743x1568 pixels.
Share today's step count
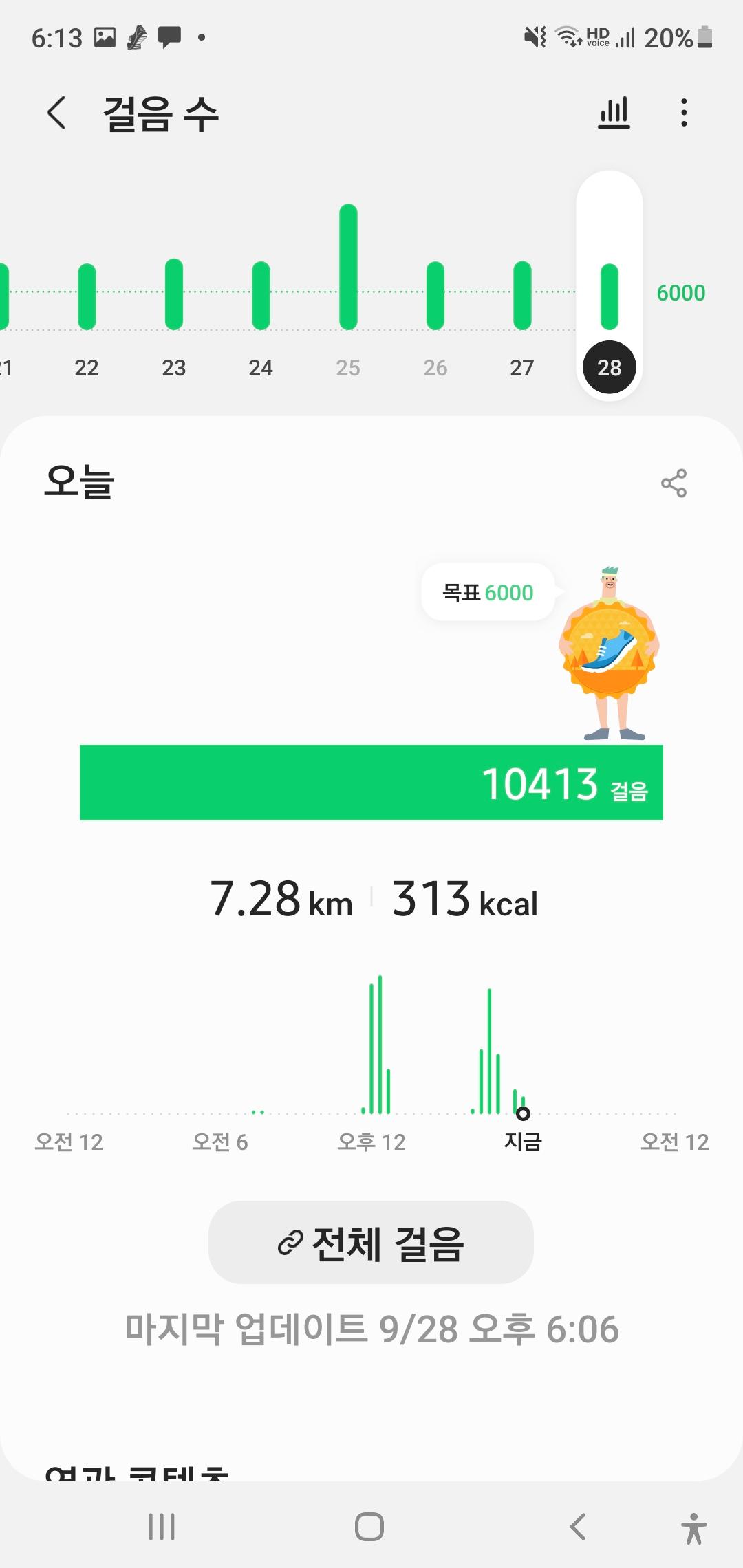[674, 483]
